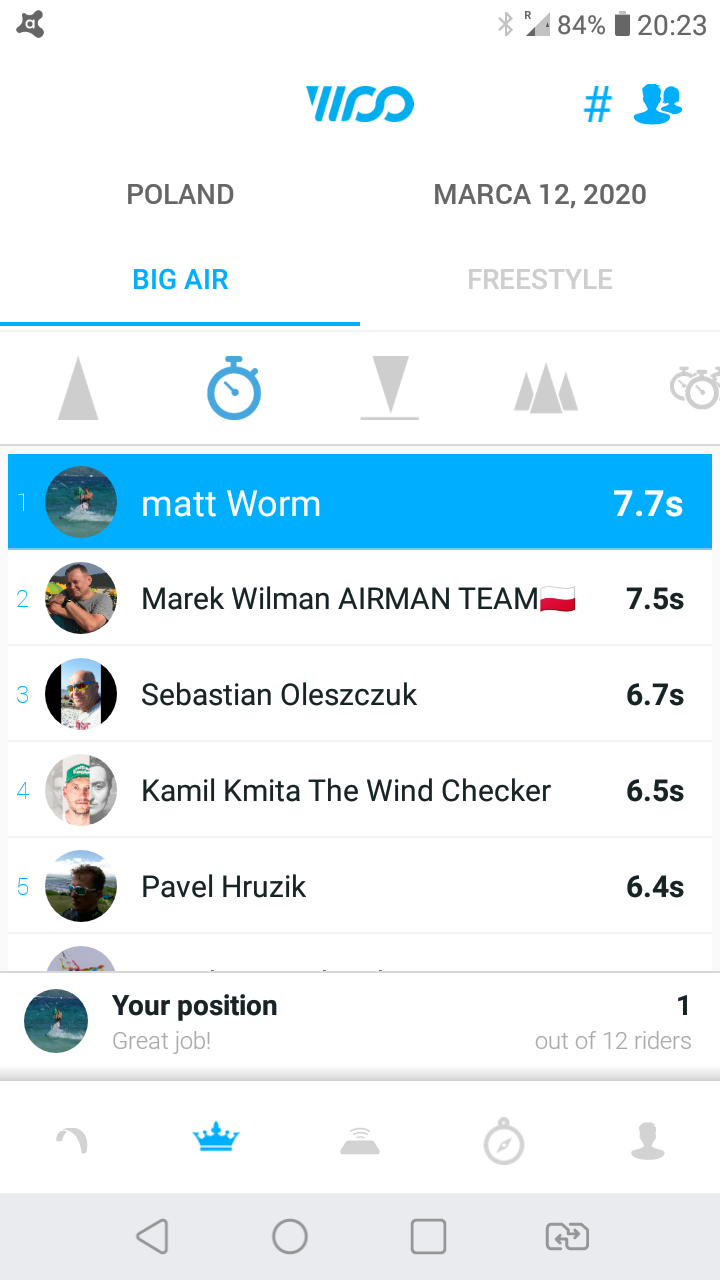This screenshot has width=720, height=1280.
Task: Select the single peak height category
Action: [78, 389]
